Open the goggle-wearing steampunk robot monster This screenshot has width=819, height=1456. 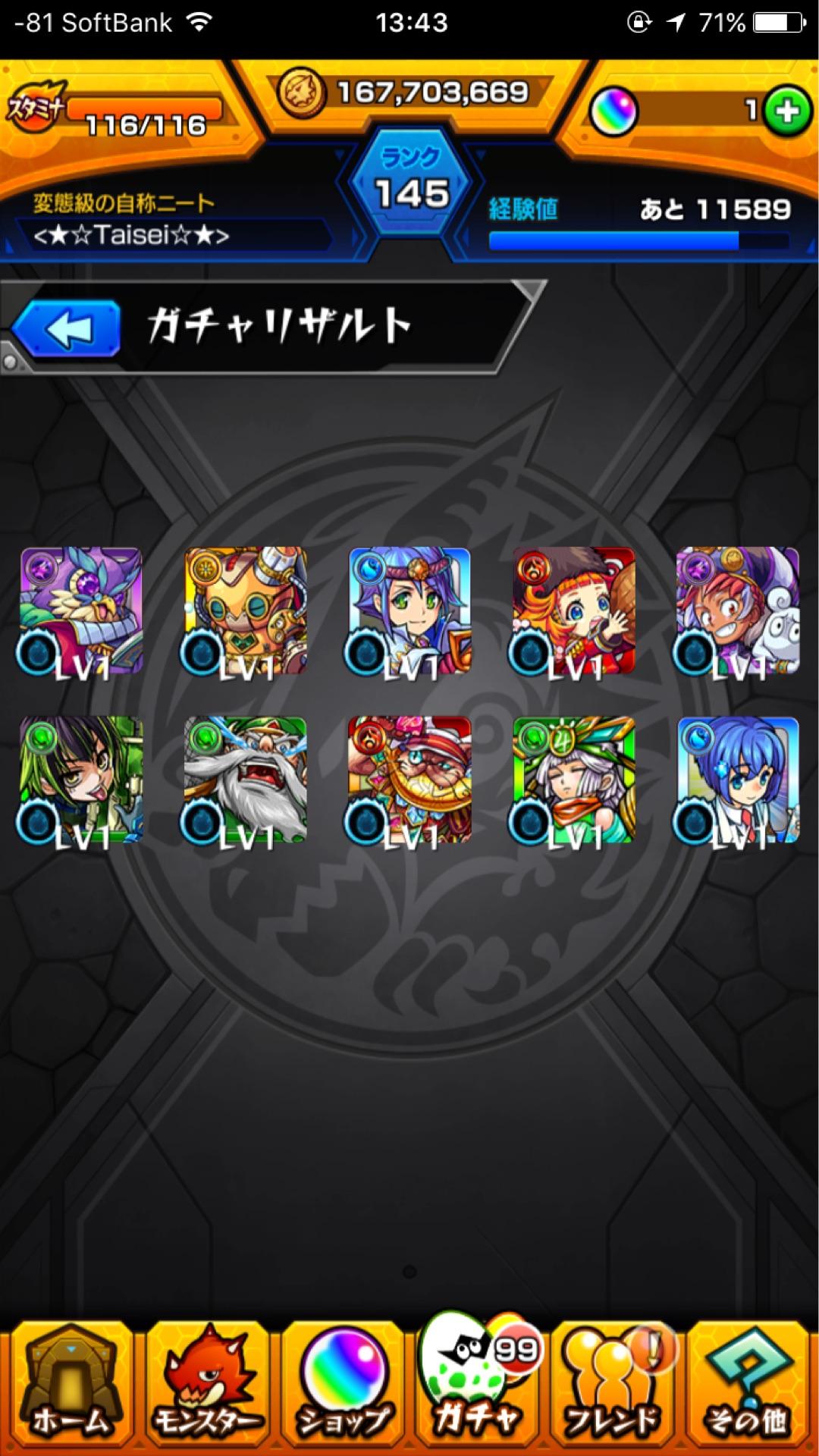(x=246, y=610)
